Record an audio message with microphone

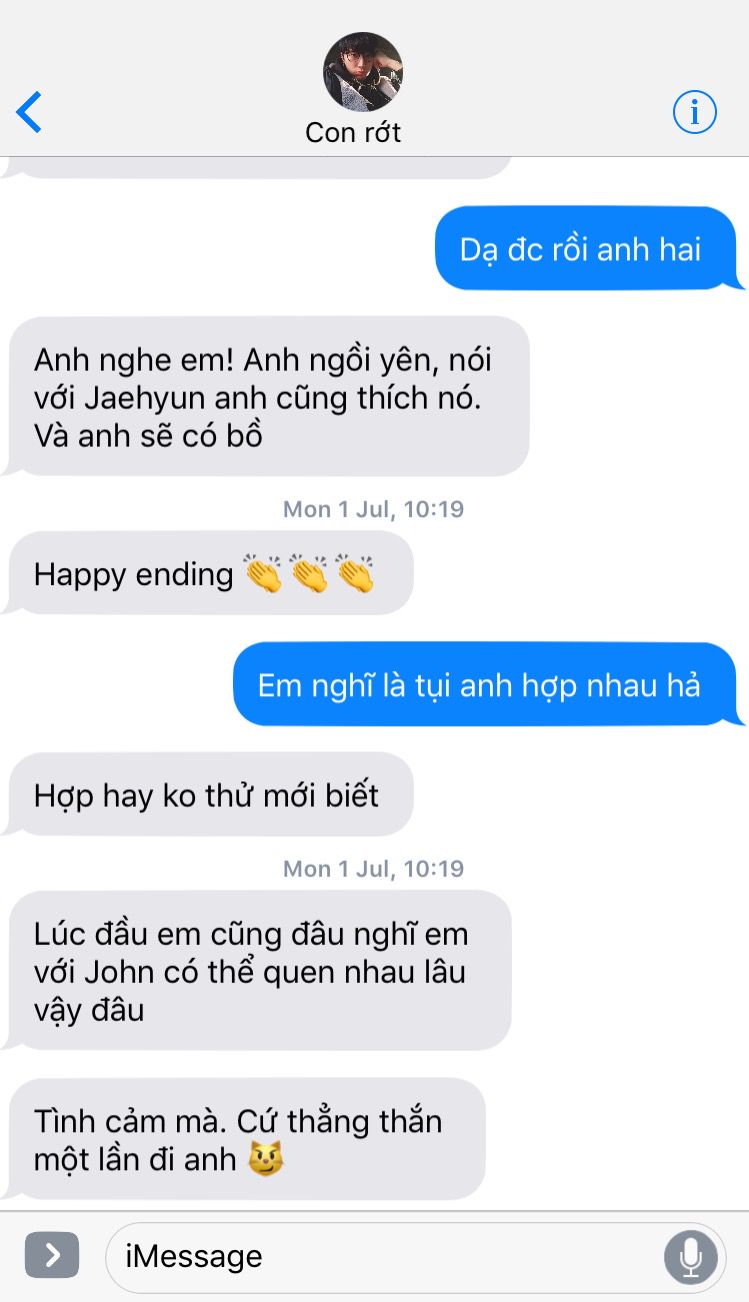point(690,1256)
